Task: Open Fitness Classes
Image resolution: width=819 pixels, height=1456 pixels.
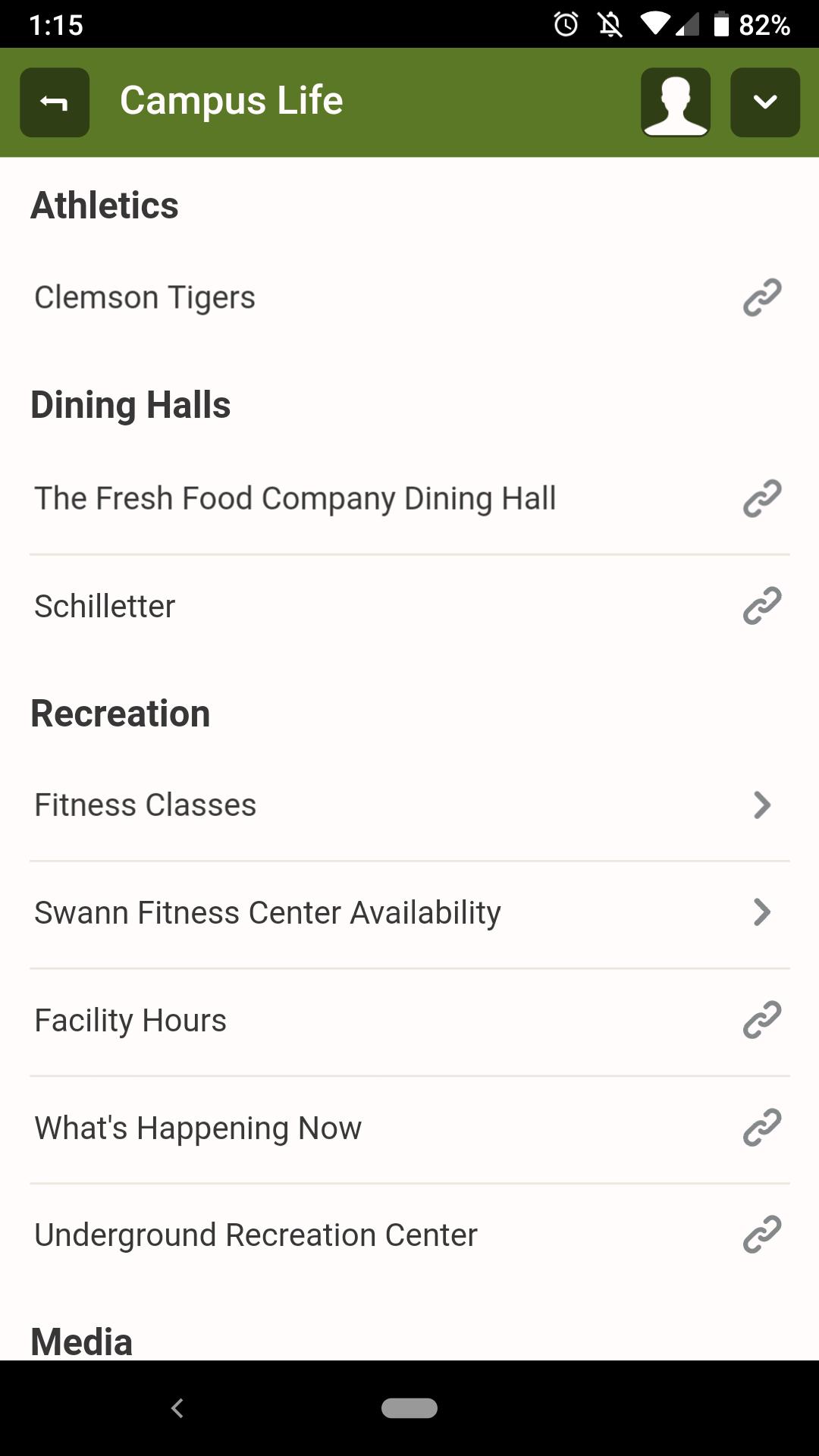Action: pyautogui.click(x=409, y=805)
